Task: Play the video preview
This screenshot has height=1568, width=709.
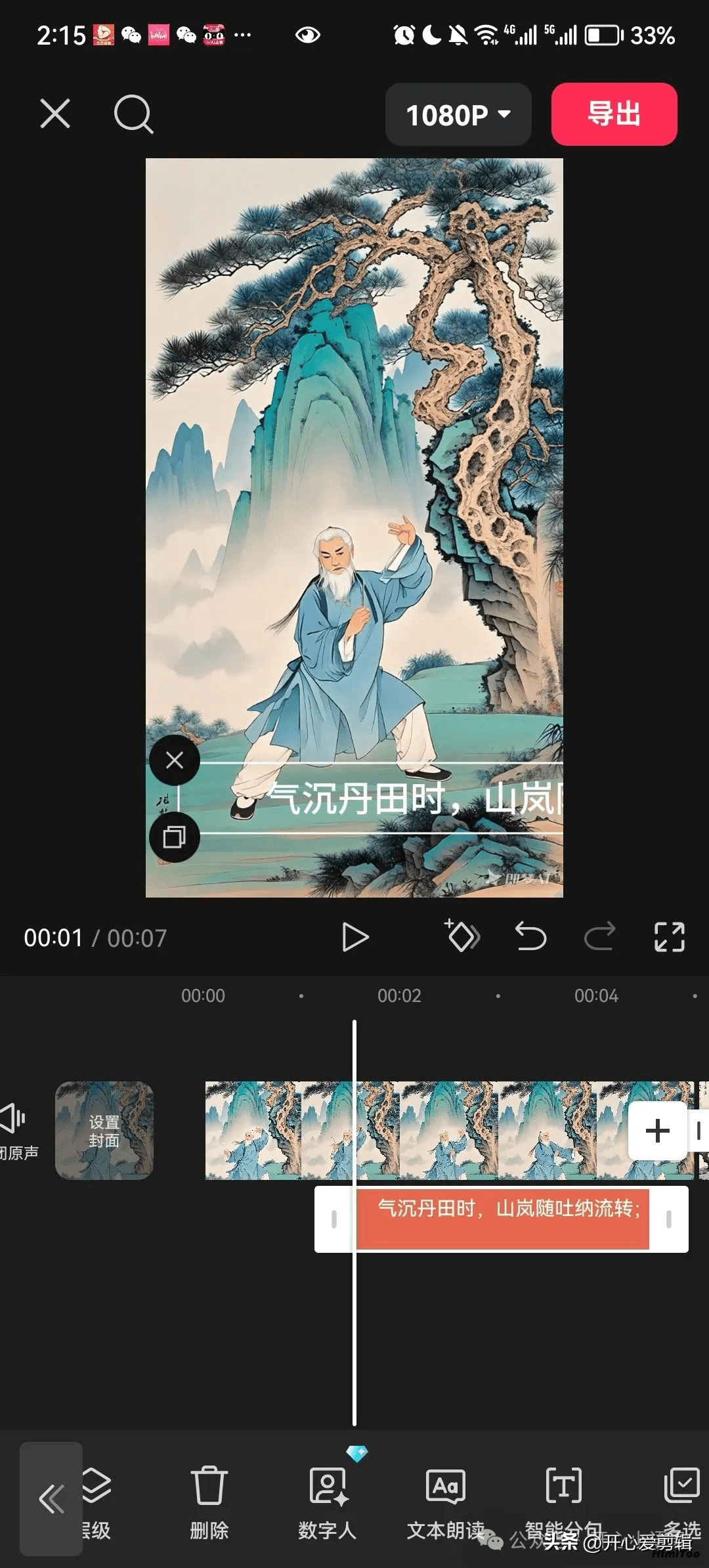Action: 355,937
